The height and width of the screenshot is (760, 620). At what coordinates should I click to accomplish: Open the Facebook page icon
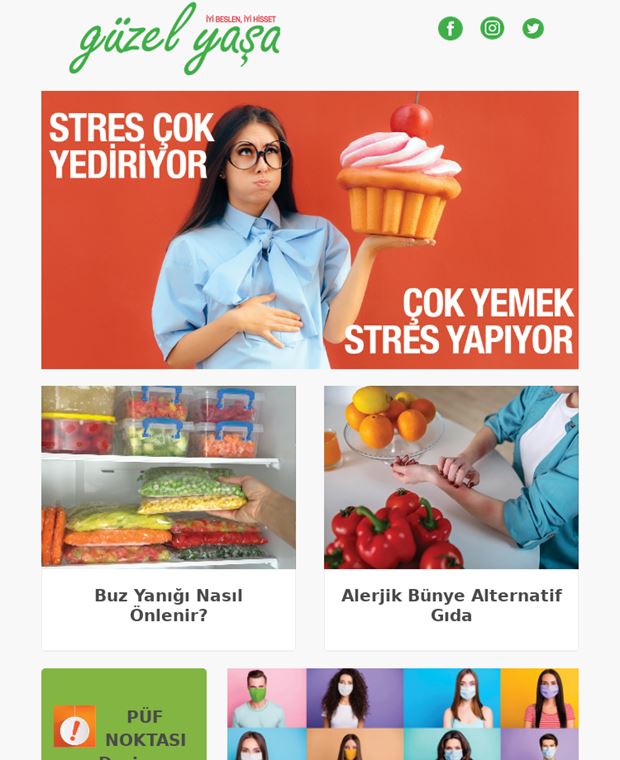[x=450, y=29]
